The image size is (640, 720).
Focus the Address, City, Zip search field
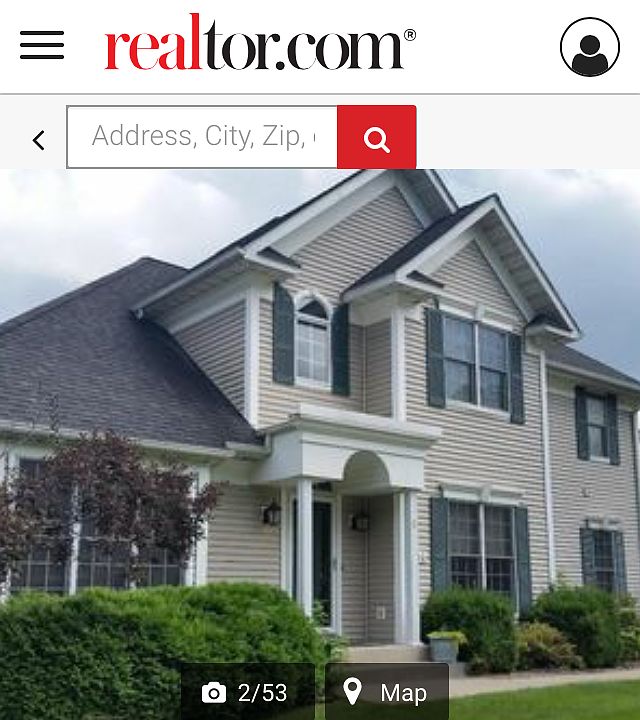[x=202, y=137]
